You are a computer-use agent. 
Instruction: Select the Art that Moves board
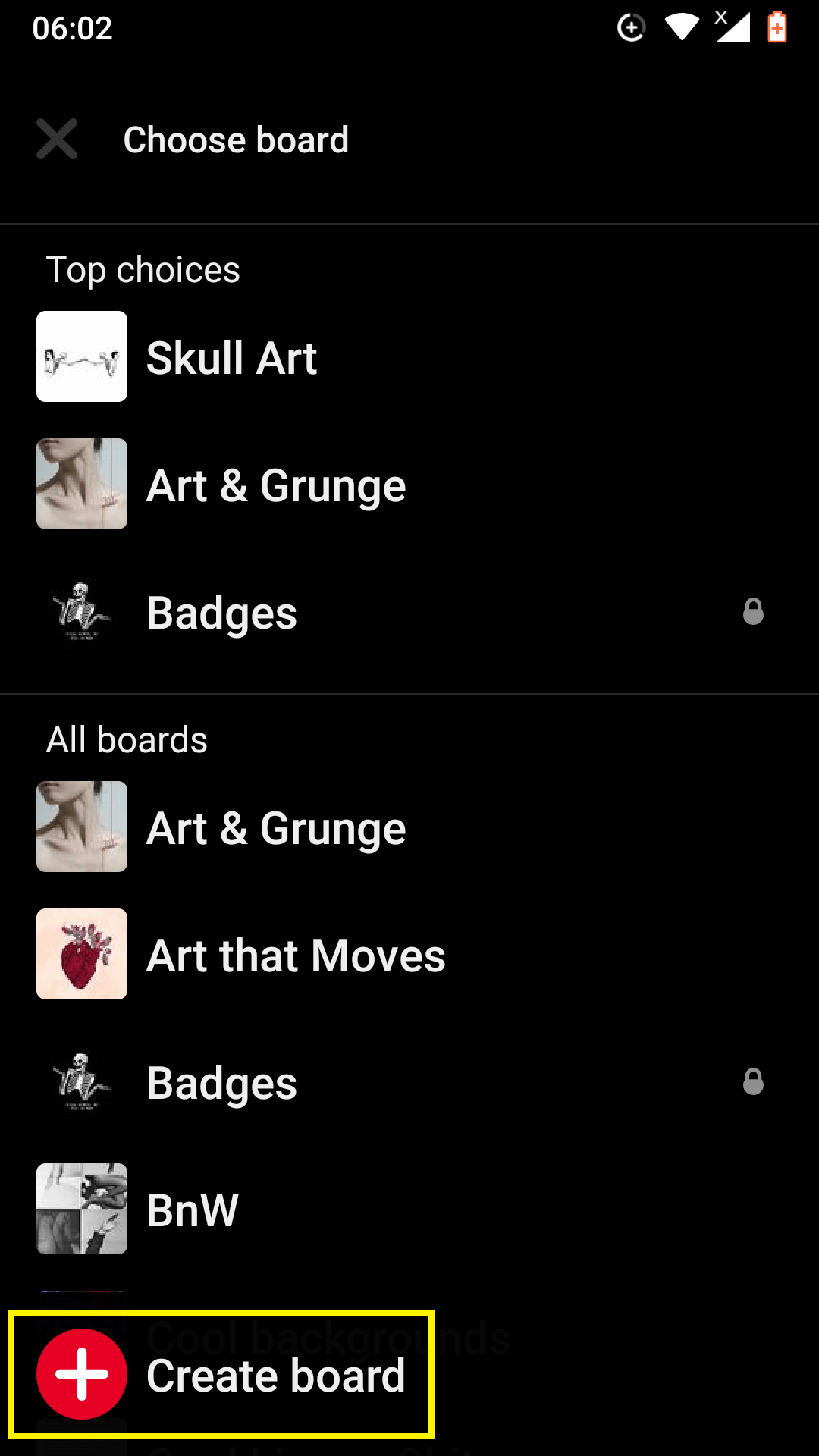coord(296,954)
